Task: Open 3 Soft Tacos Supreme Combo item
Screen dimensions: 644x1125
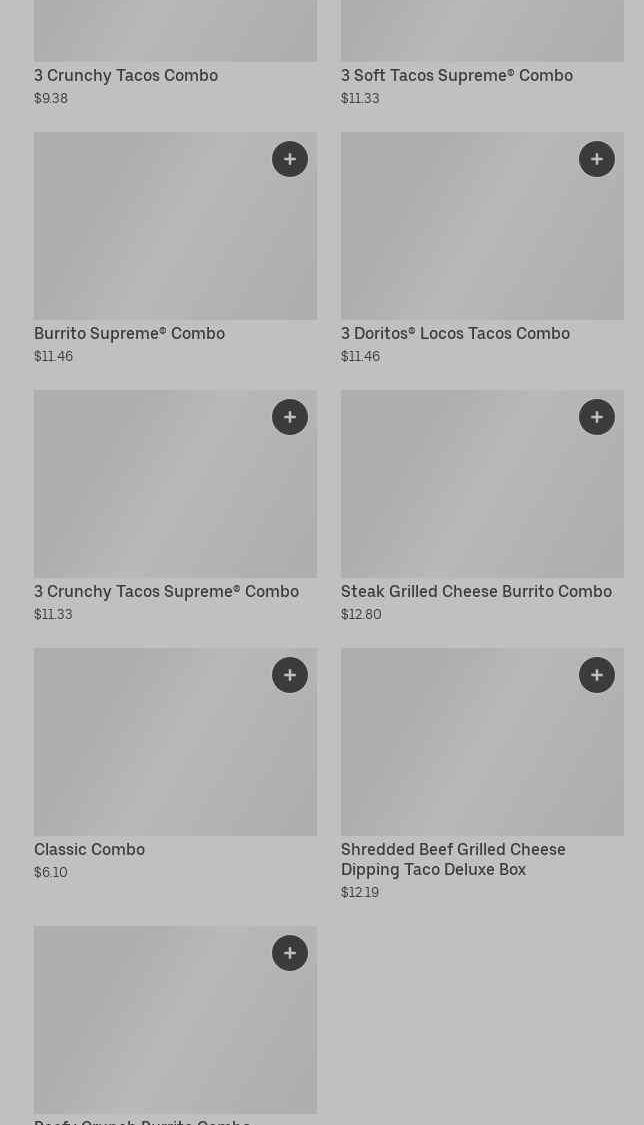Action: pos(456,76)
